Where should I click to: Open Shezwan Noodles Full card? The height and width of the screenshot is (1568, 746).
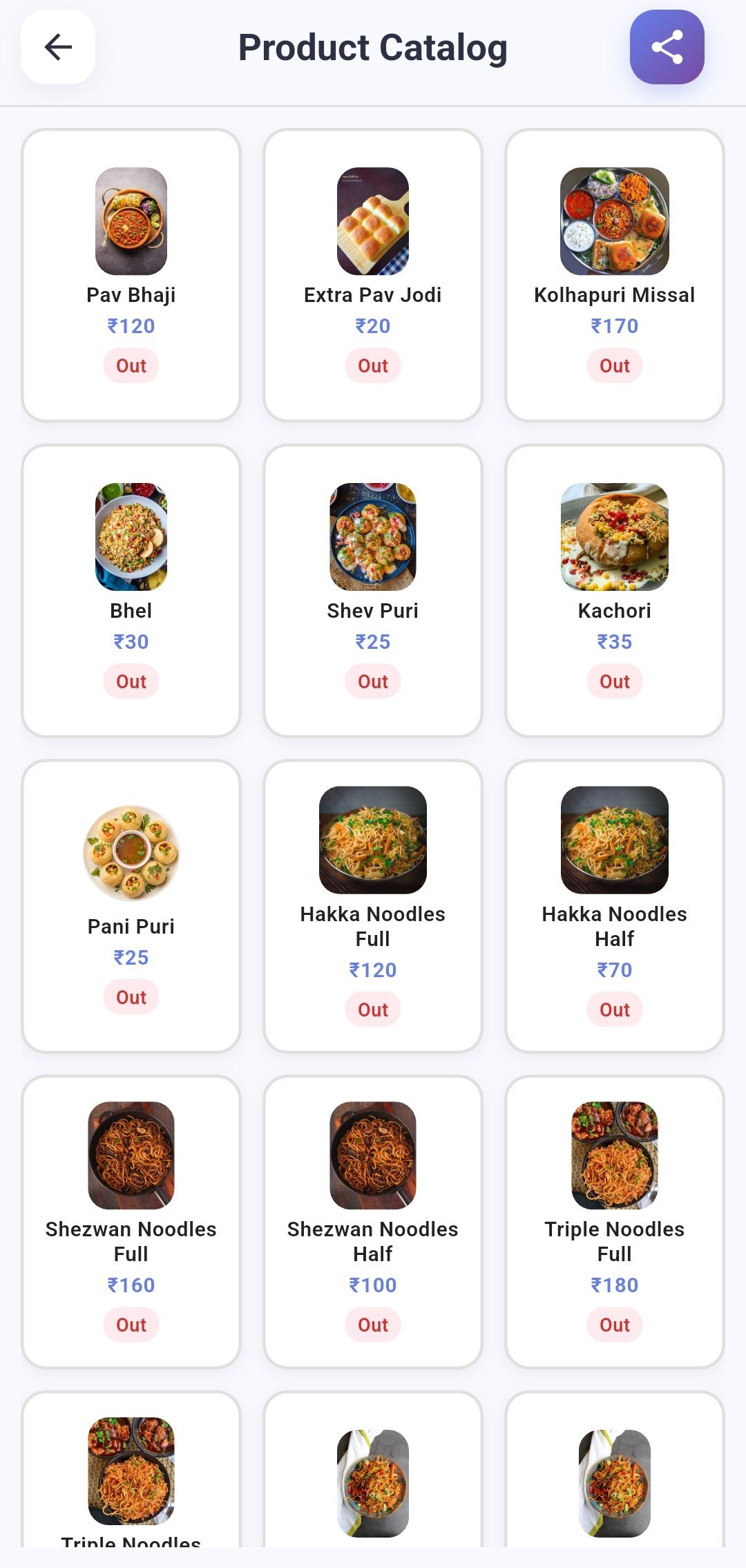[131, 1221]
